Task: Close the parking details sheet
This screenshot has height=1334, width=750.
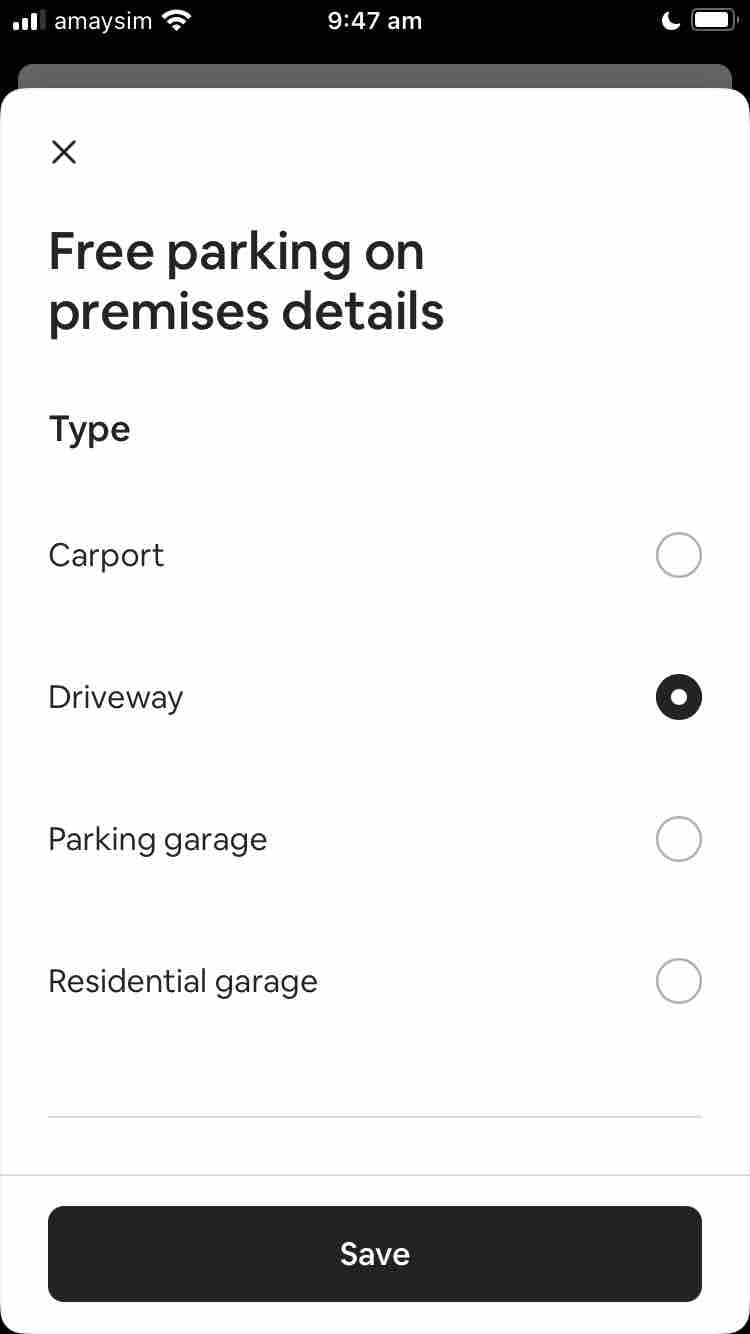Action: pos(64,152)
